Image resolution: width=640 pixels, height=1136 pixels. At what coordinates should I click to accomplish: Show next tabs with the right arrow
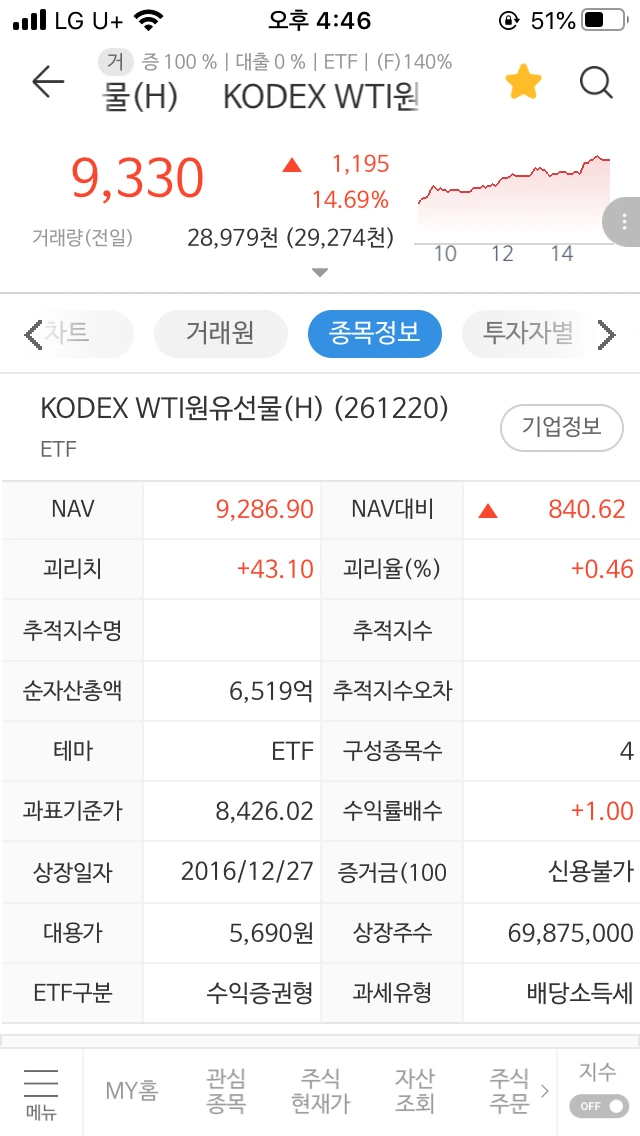pyautogui.click(x=607, y=335)
